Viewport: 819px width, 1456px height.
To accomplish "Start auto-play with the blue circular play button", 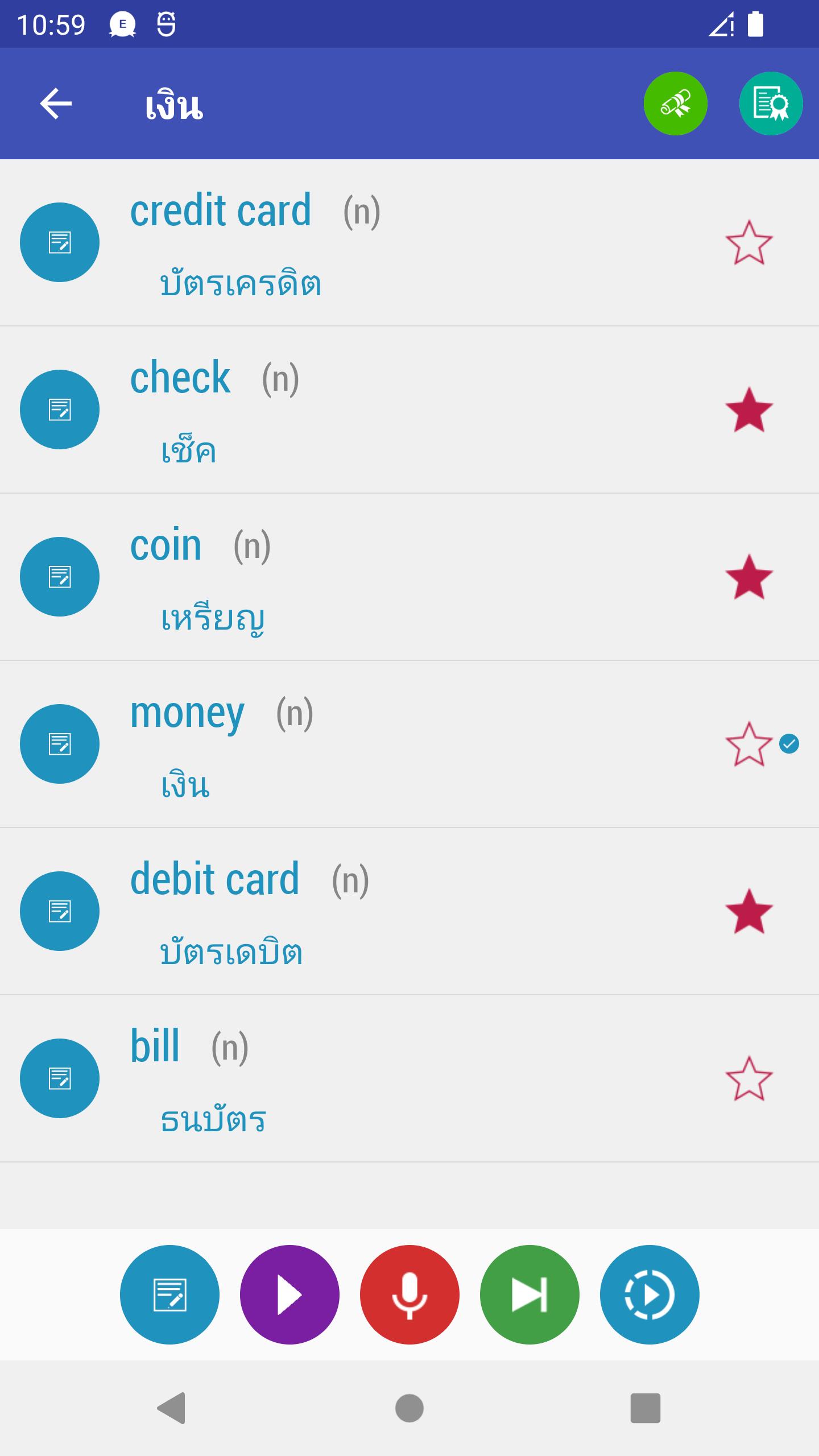I will 650,1295.
